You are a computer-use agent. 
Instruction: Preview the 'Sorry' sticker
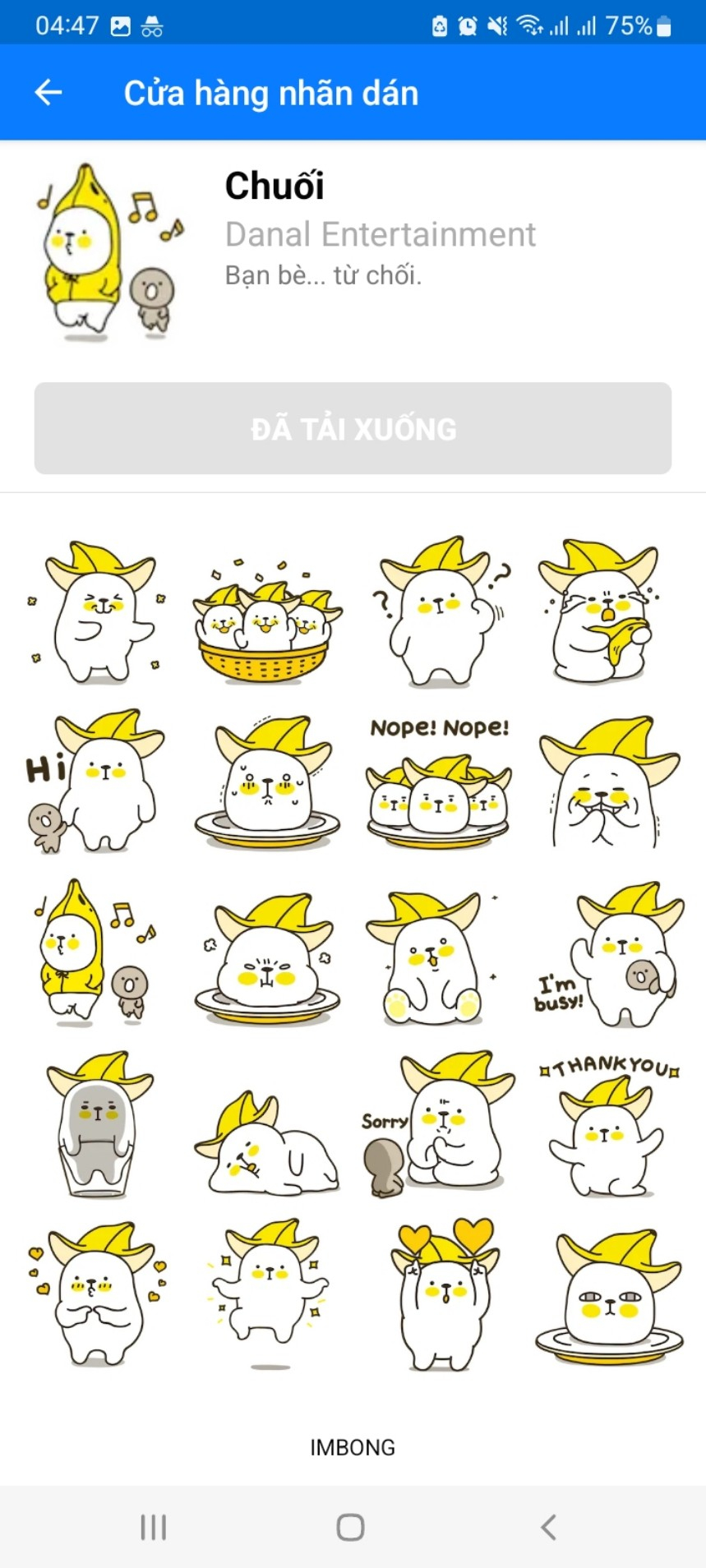[438, 1123]
